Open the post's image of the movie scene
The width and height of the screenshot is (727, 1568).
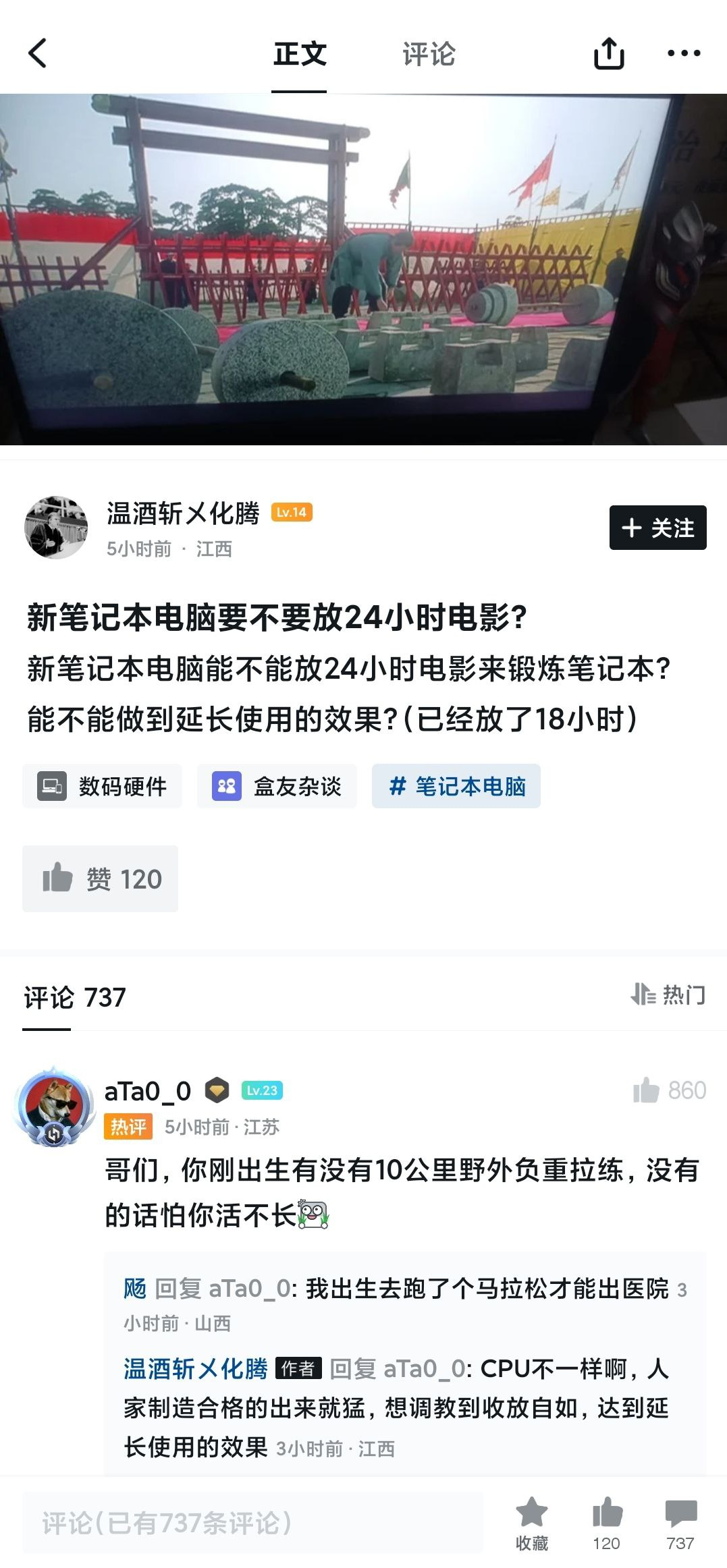[x=363, y=269]
